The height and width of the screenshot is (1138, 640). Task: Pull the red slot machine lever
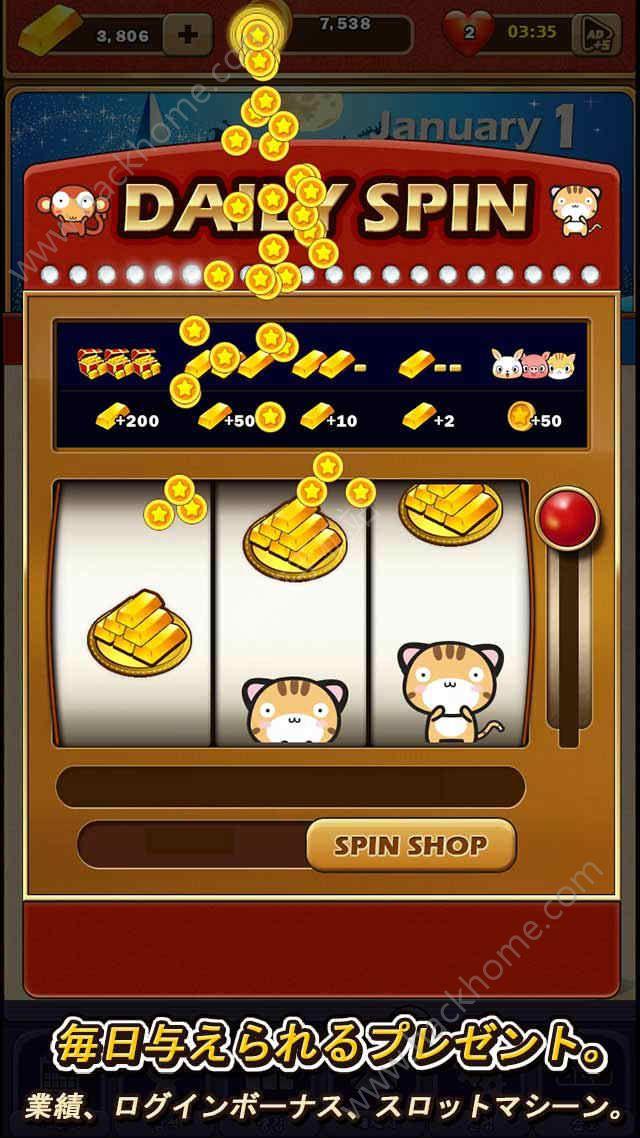point(567,520)
